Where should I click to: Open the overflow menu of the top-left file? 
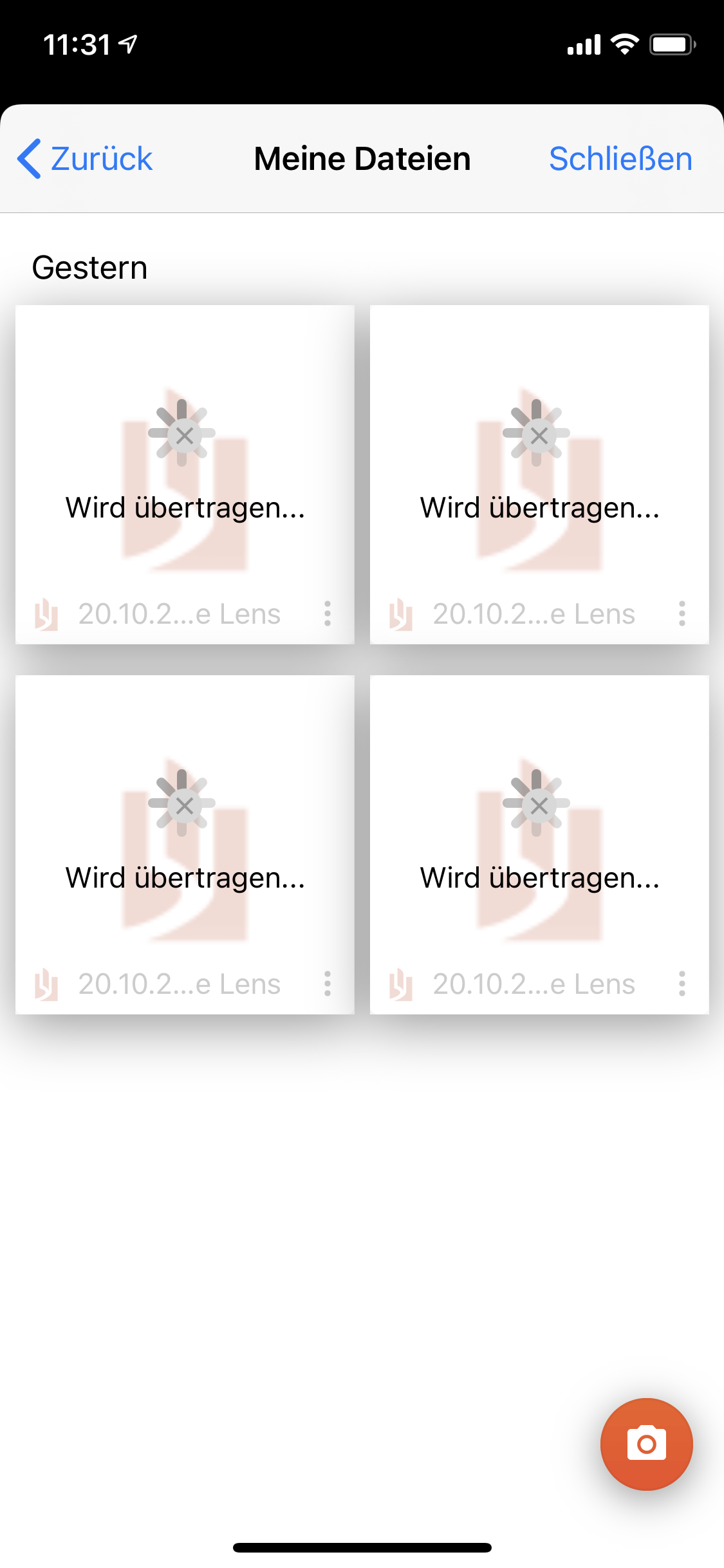(328, 613)
